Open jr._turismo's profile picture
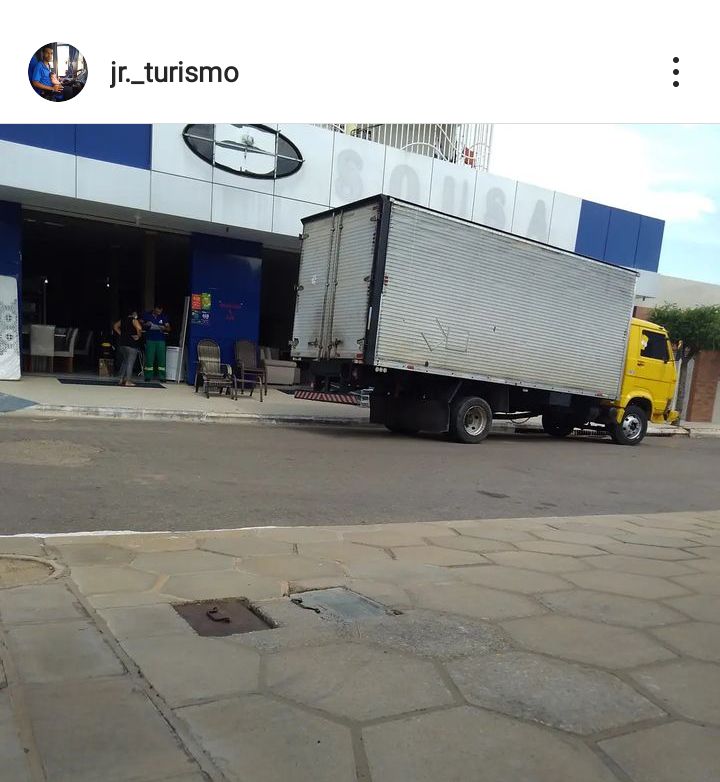The width and height of the screenshot is (720, 782). pos(57,72)
